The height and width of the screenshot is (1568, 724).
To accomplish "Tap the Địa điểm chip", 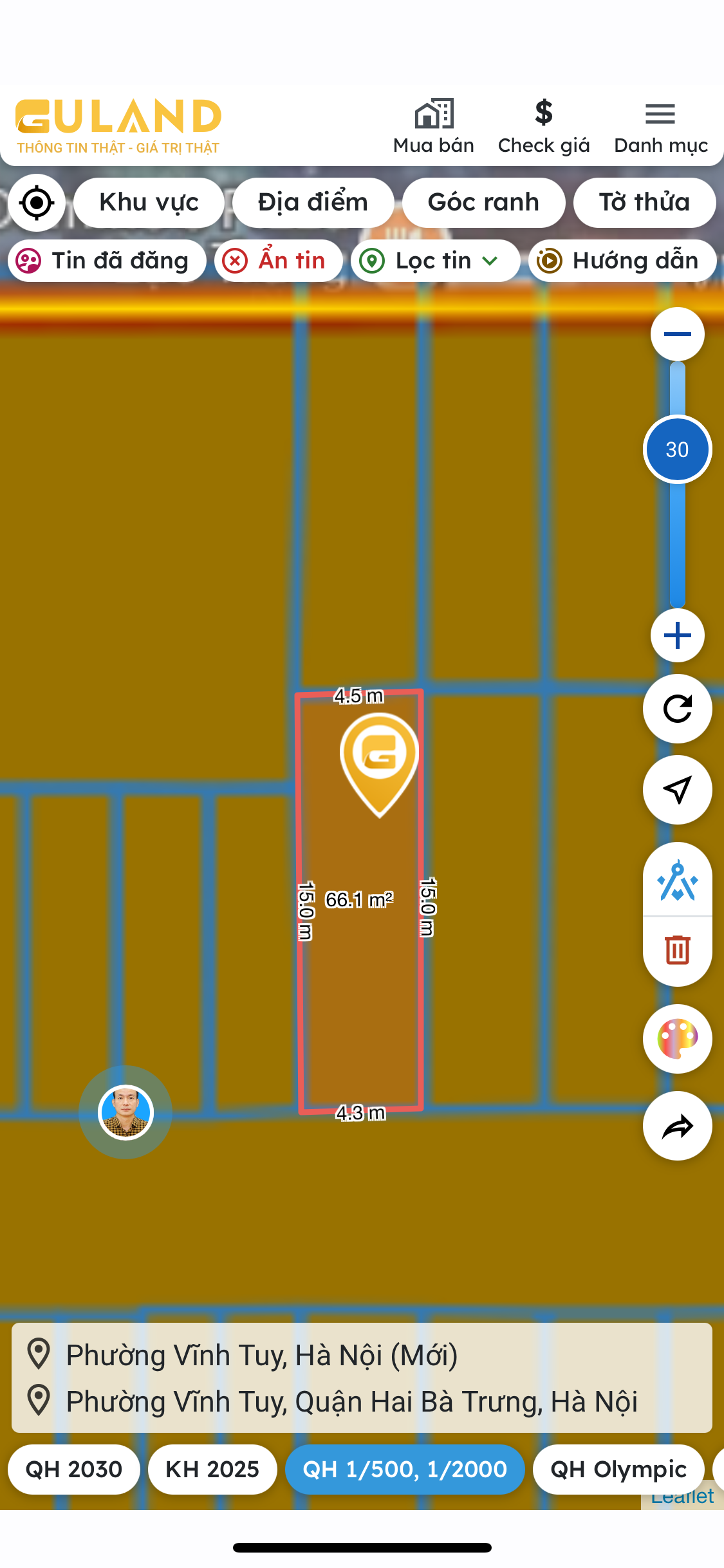I will click(313, 203).
